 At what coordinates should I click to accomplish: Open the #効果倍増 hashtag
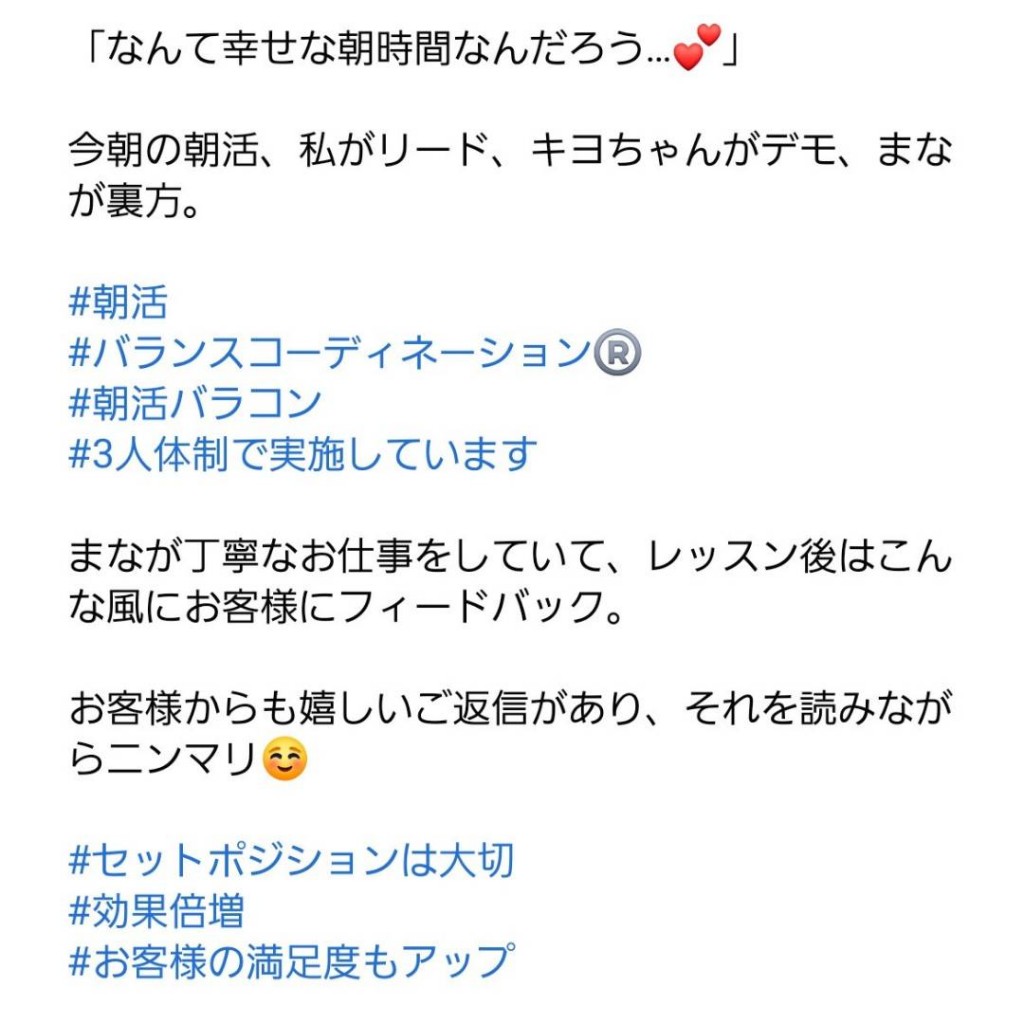[x=156, y=911]
